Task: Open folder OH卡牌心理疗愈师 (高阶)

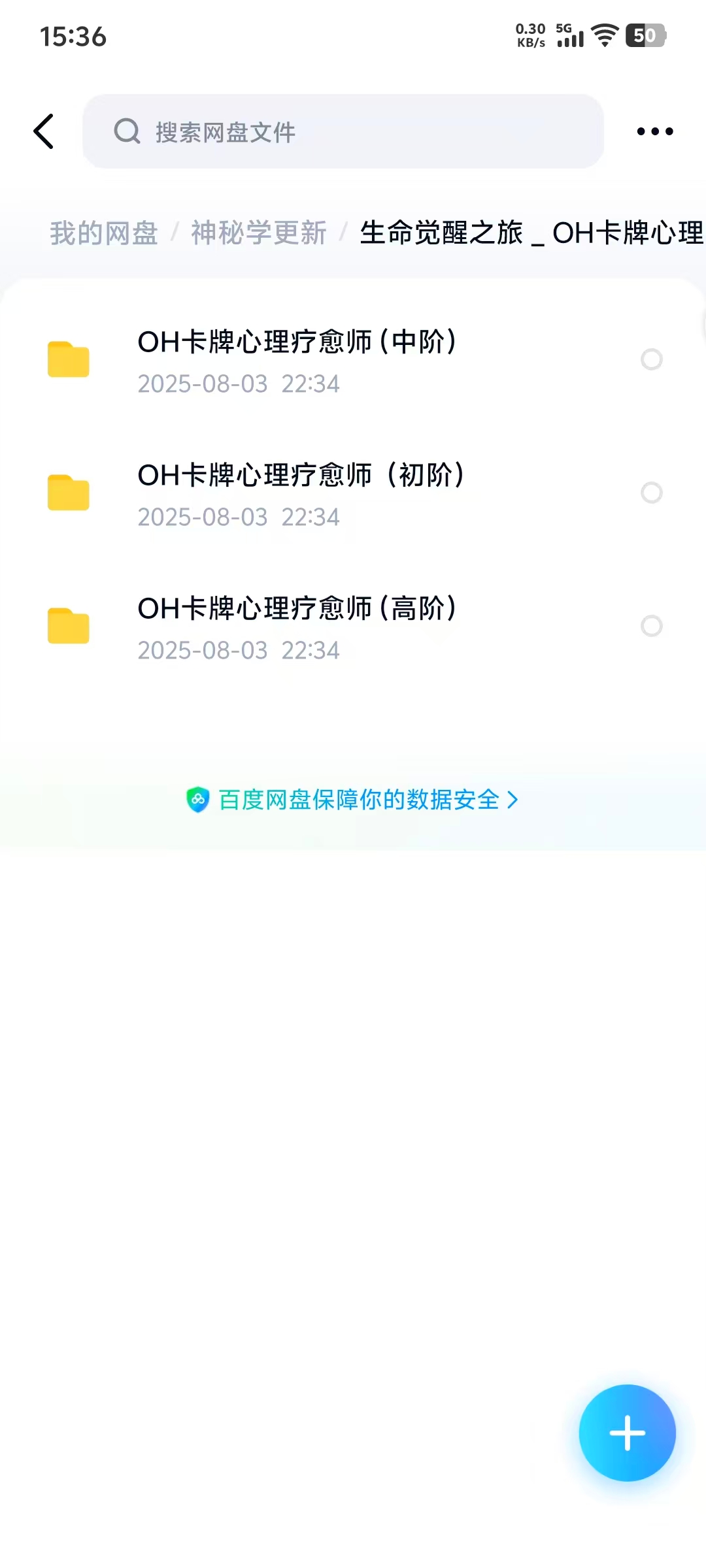Action: 297,626
